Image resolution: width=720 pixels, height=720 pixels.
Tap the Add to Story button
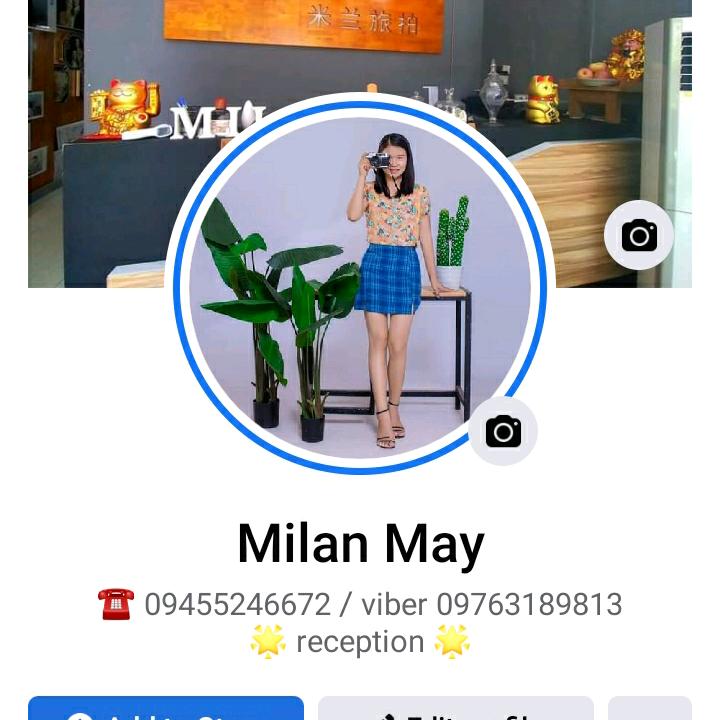click(166, 709)
